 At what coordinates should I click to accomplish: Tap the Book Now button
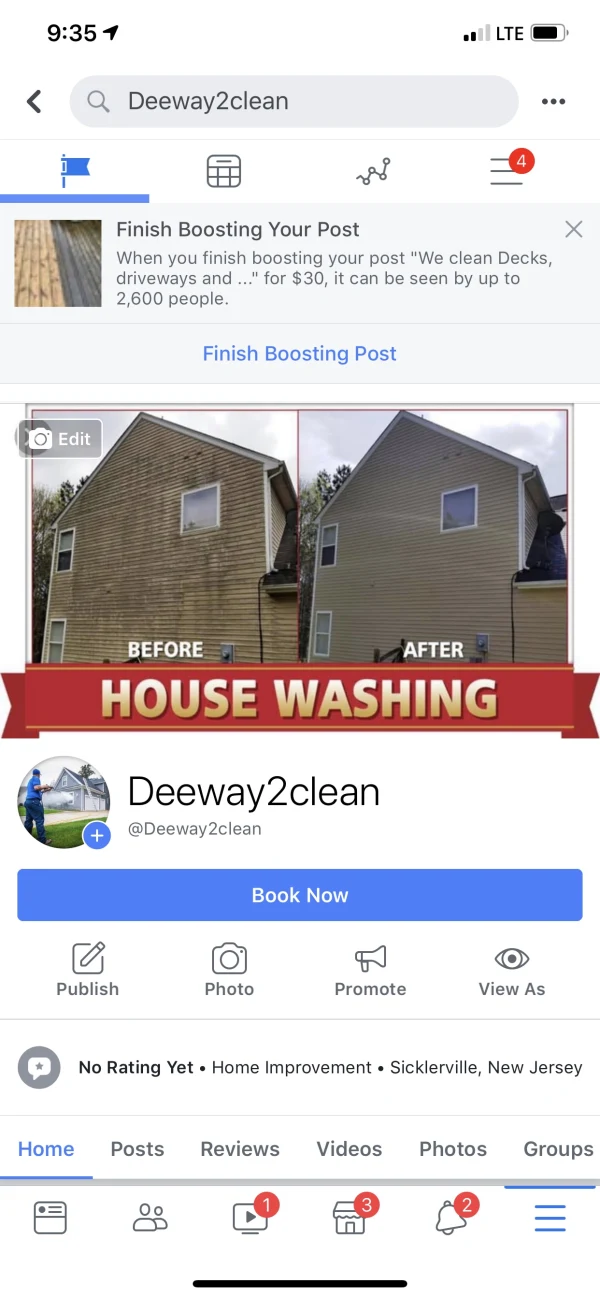coord(300,895)
